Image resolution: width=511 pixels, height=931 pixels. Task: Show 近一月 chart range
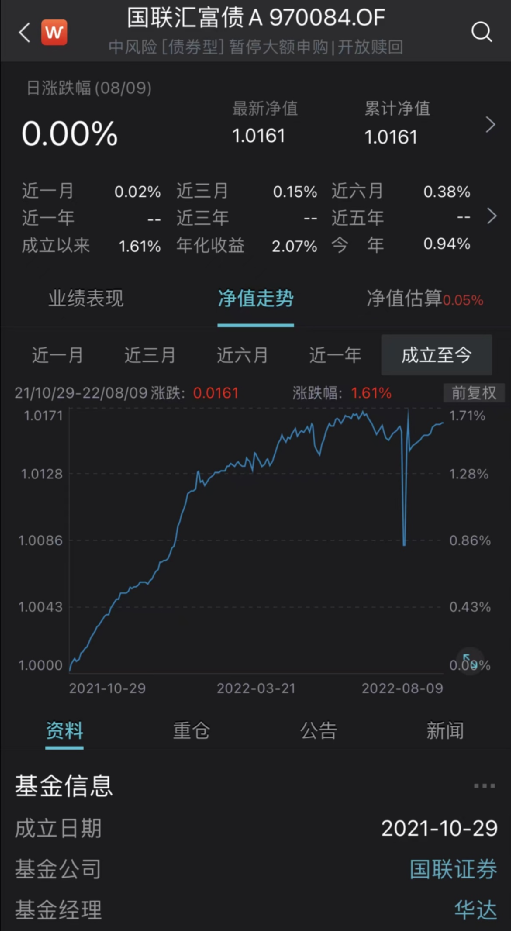(x=58, y=355)
